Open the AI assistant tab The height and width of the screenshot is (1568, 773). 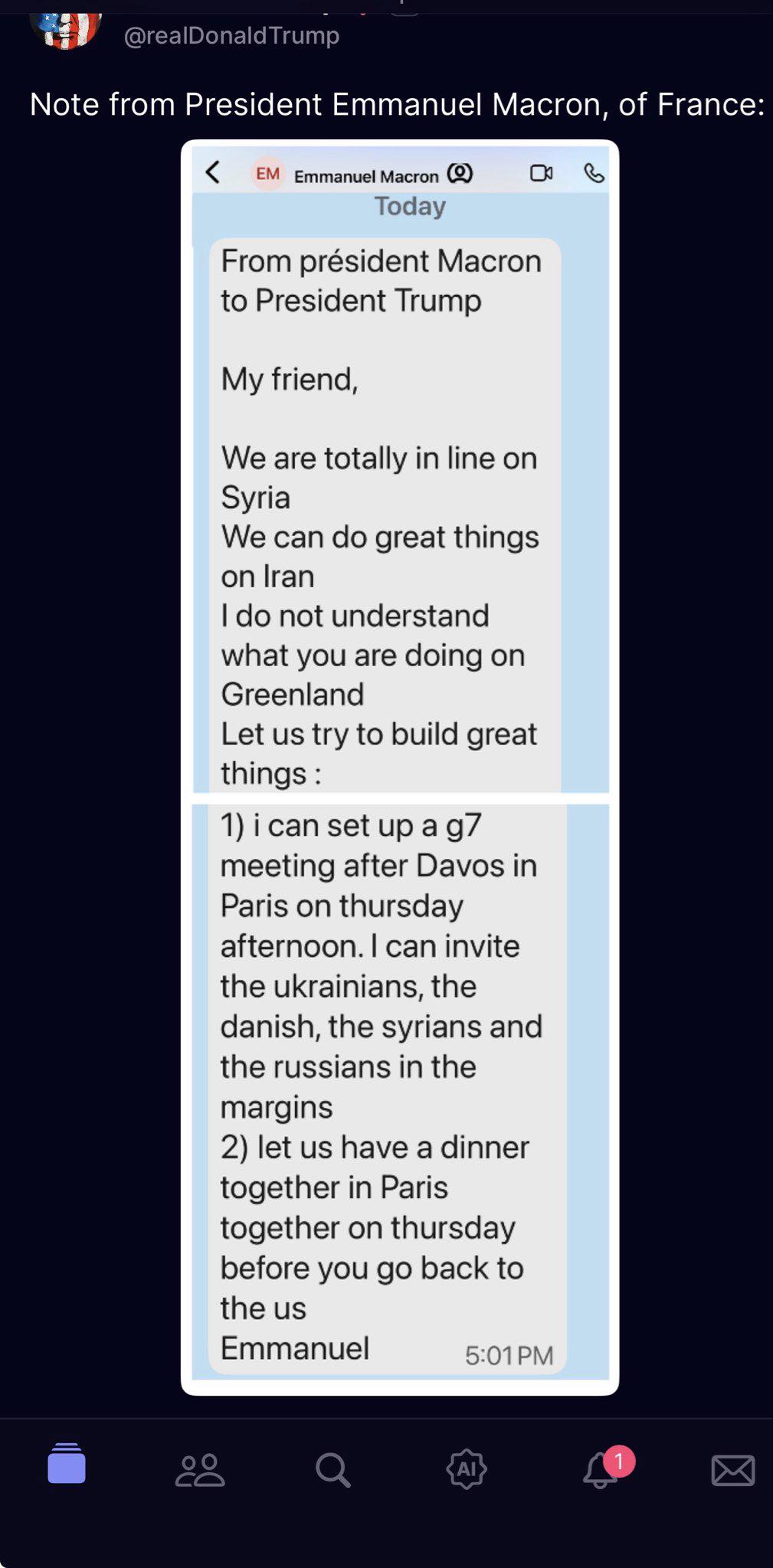[466, 1469]
